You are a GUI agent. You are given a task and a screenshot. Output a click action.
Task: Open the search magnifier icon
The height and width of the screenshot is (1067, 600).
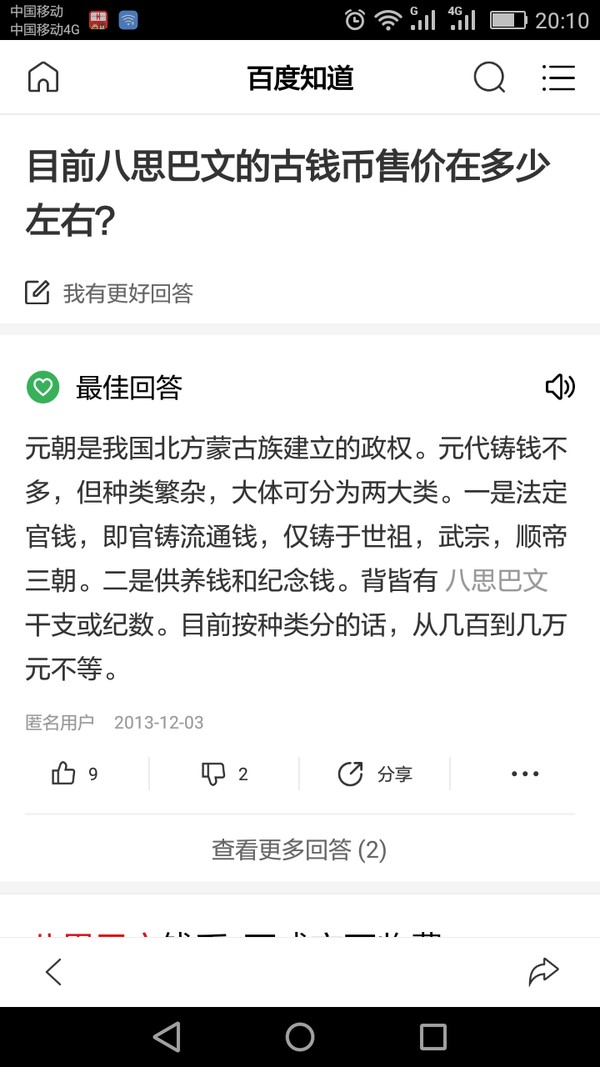[x=489, y=77]
